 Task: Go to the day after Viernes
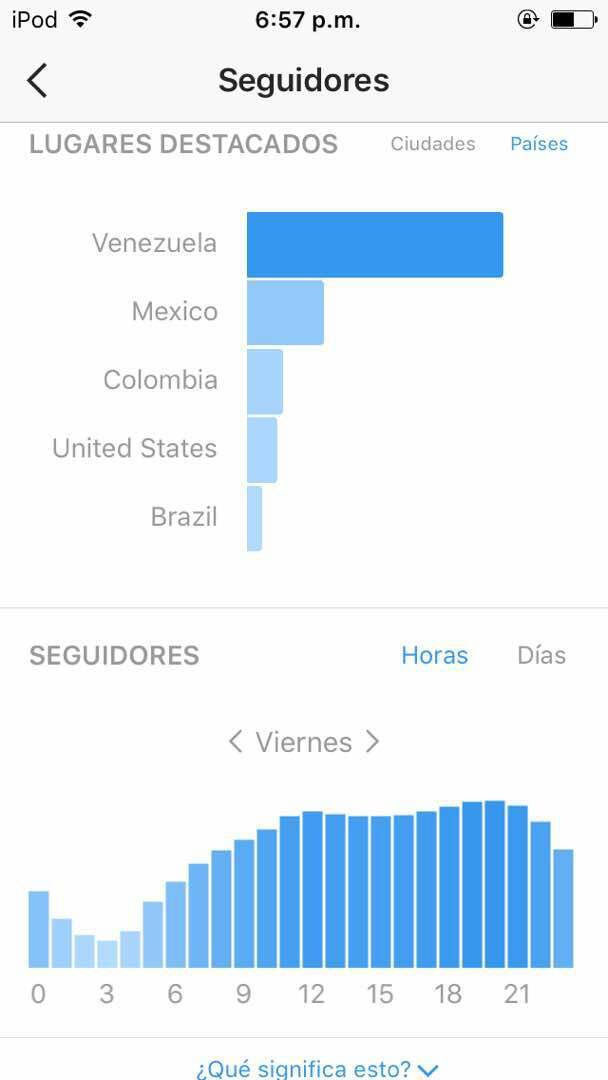point(373,742)
